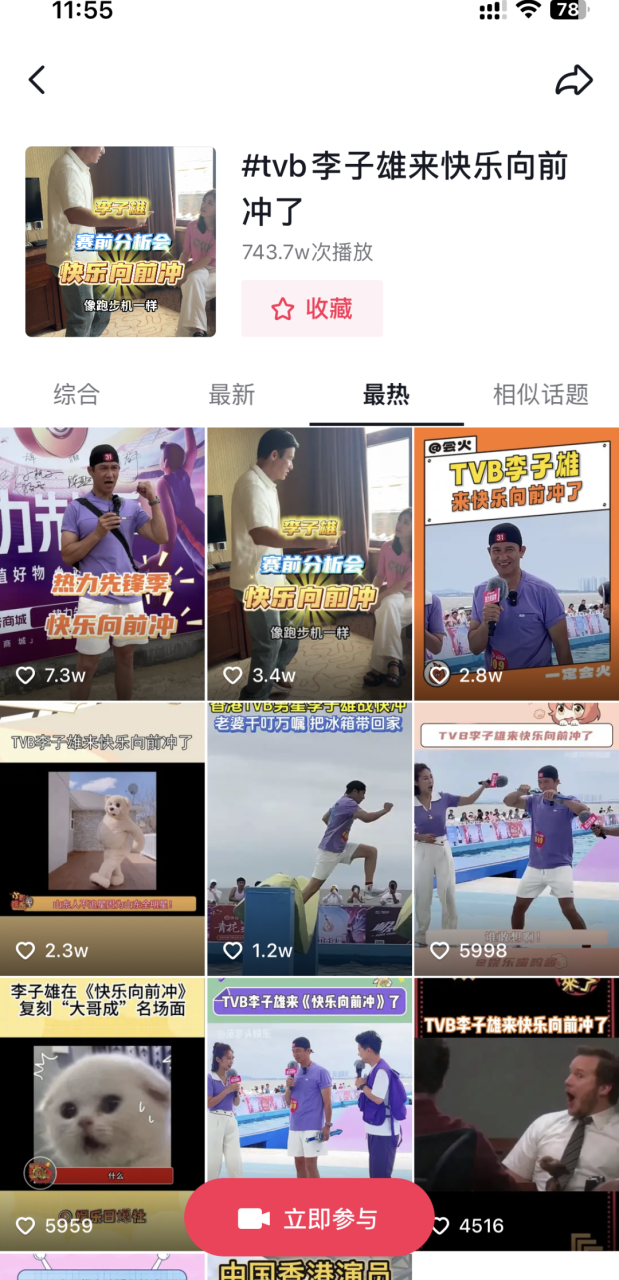
Task: Switch to the 最新 tab
Action: [x=231, y=394]
